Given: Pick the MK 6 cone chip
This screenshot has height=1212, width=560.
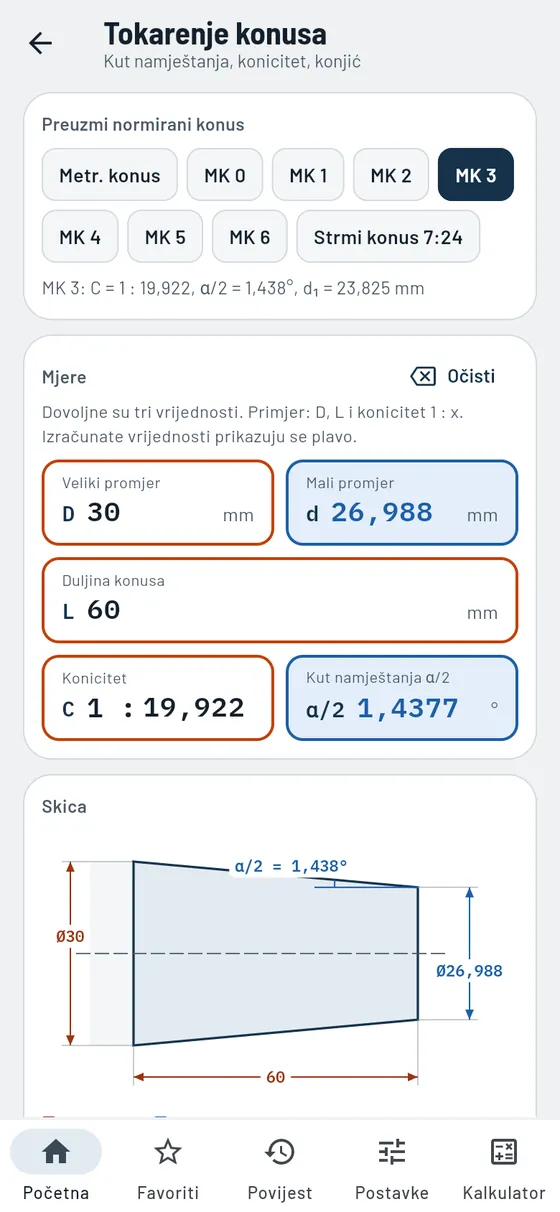Looking at the screenshot, I should tap(250, 237).
